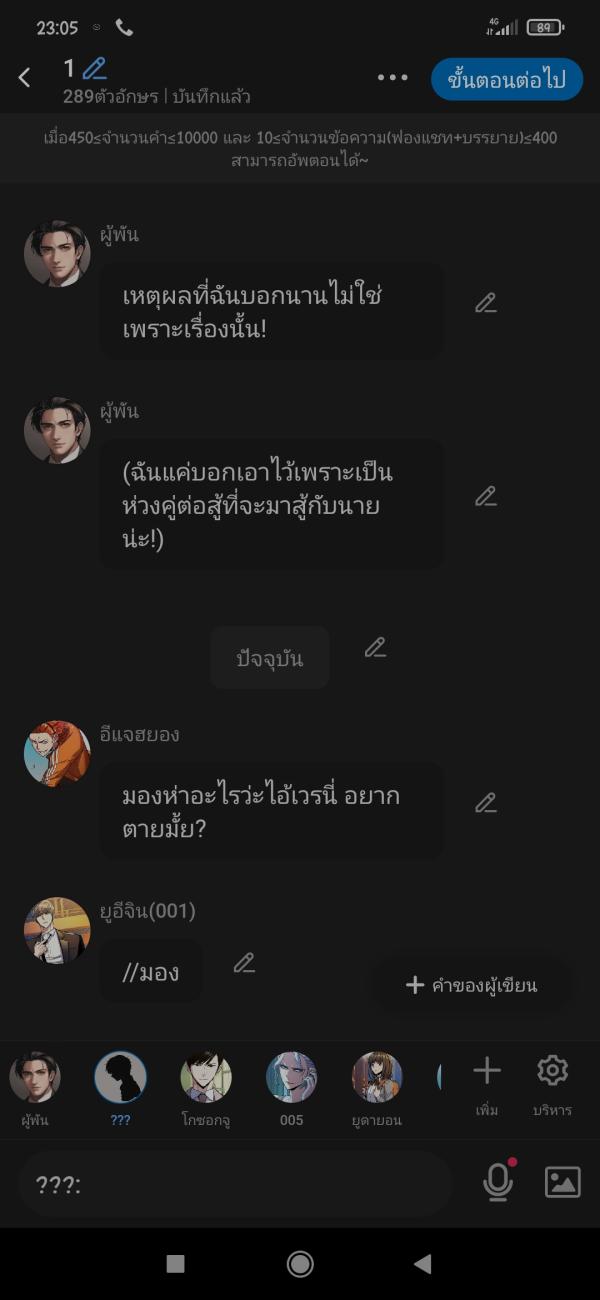Open the three-dot overflow menu

click(x=392, y=78)
